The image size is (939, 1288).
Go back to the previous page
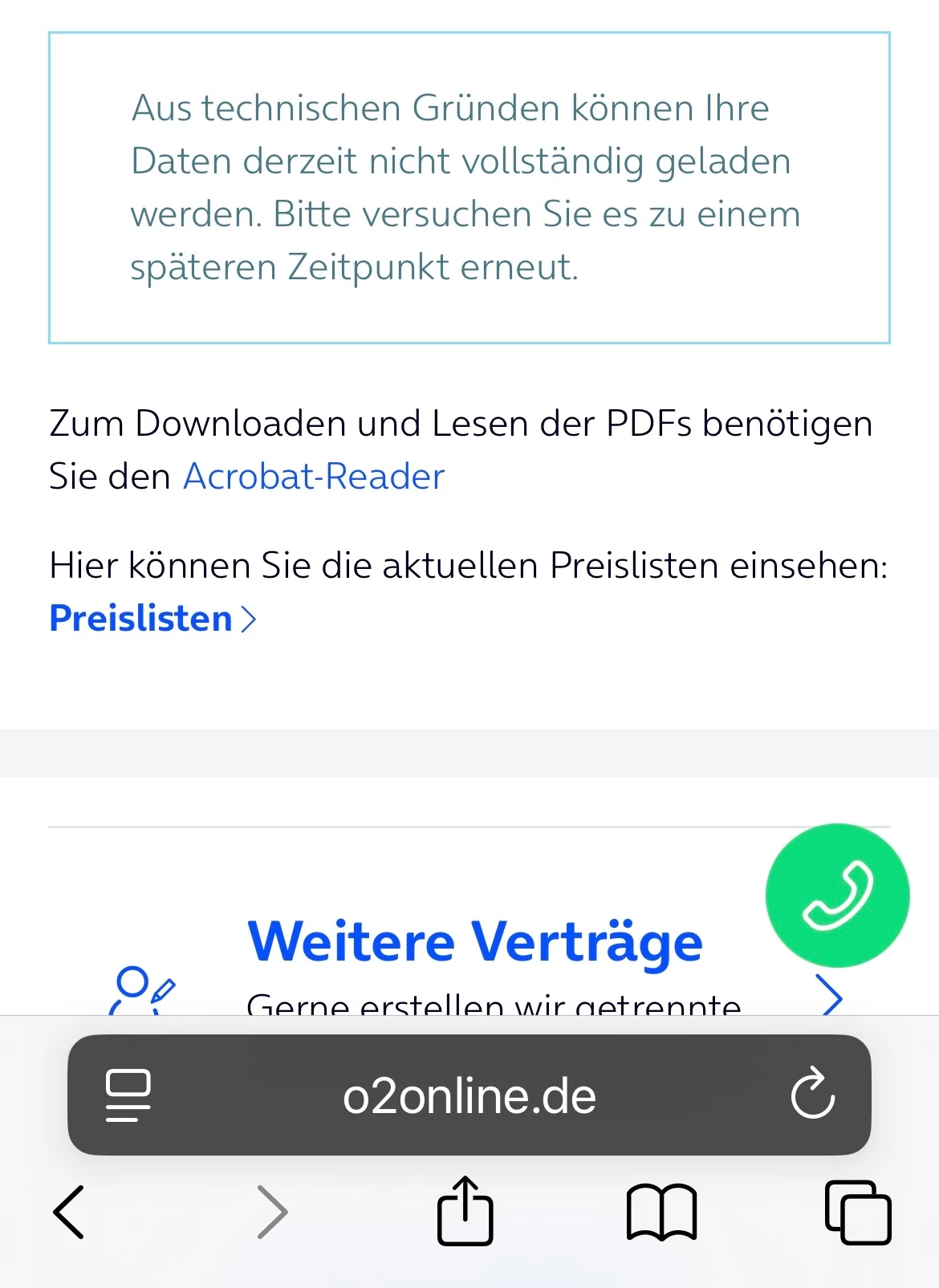point(69,1212)
